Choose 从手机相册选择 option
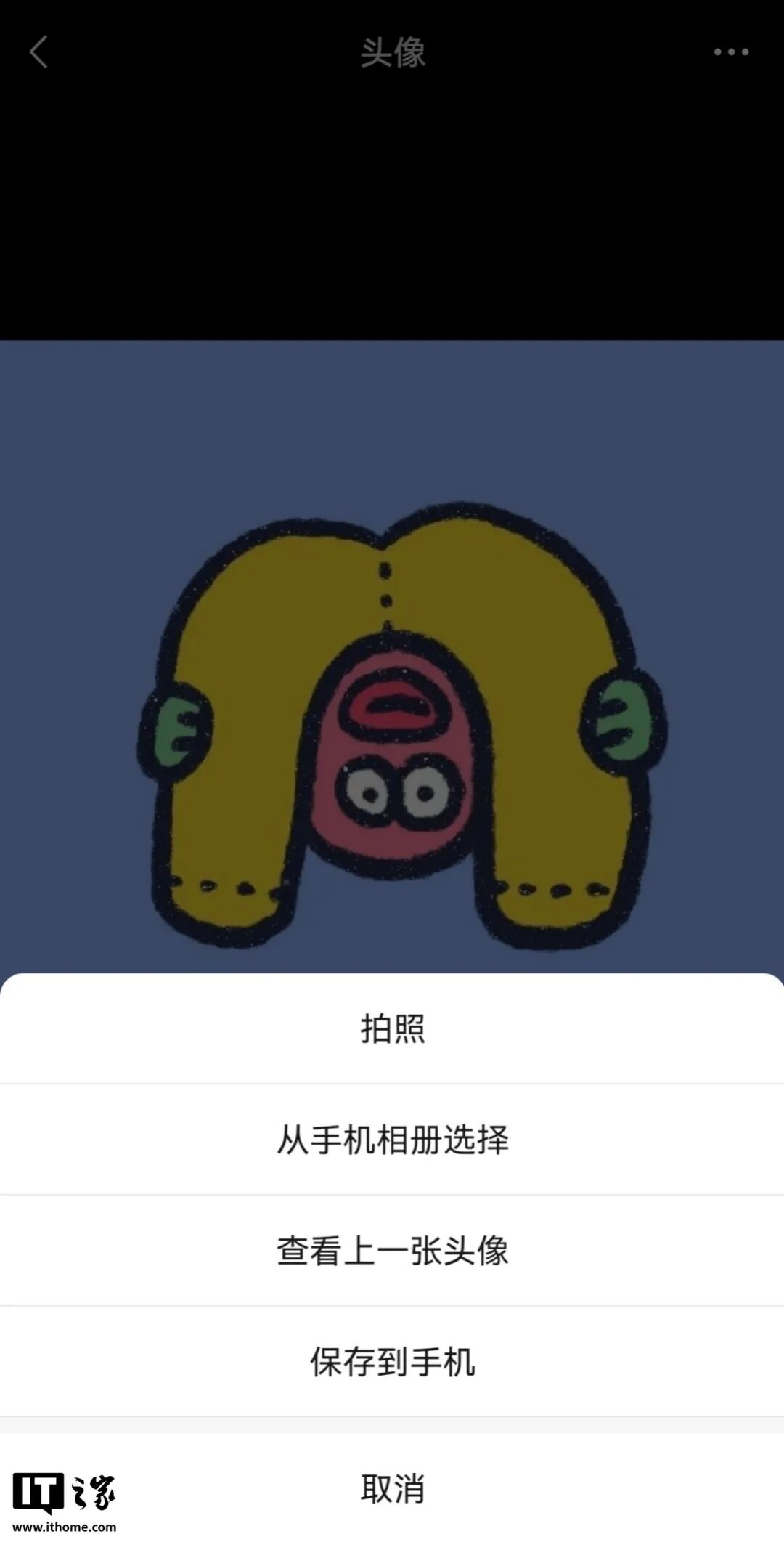This screenshot has height=1542, width=784. point(392,1140)
